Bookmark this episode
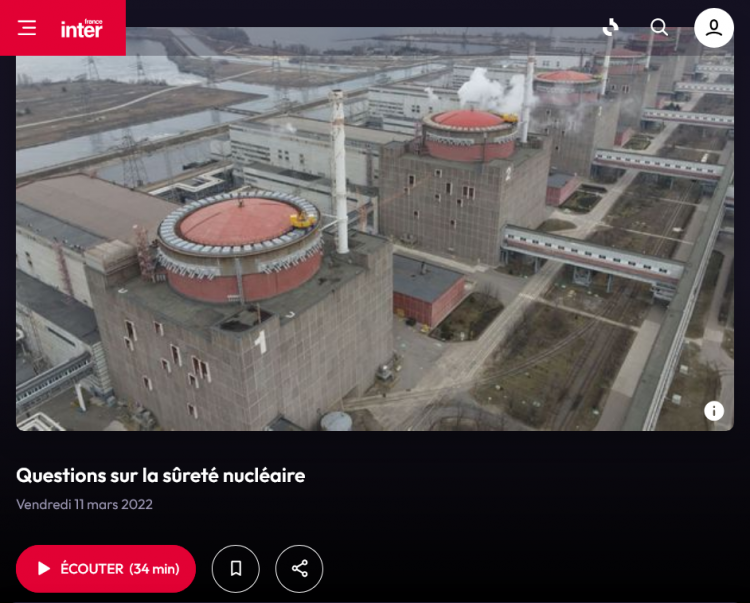Image resolution: width=750 pixels, height=603 pixels. pyautogui.click(x=236, y=569)
